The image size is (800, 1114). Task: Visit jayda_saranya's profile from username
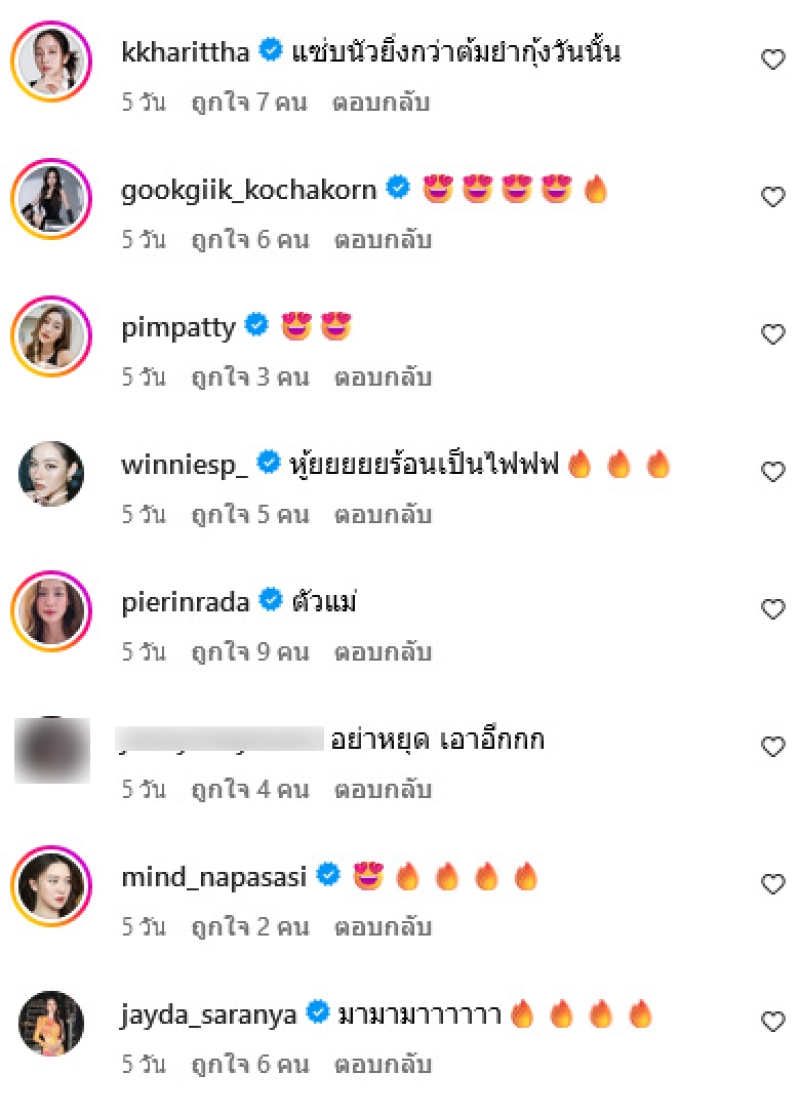click(208, 1014)
